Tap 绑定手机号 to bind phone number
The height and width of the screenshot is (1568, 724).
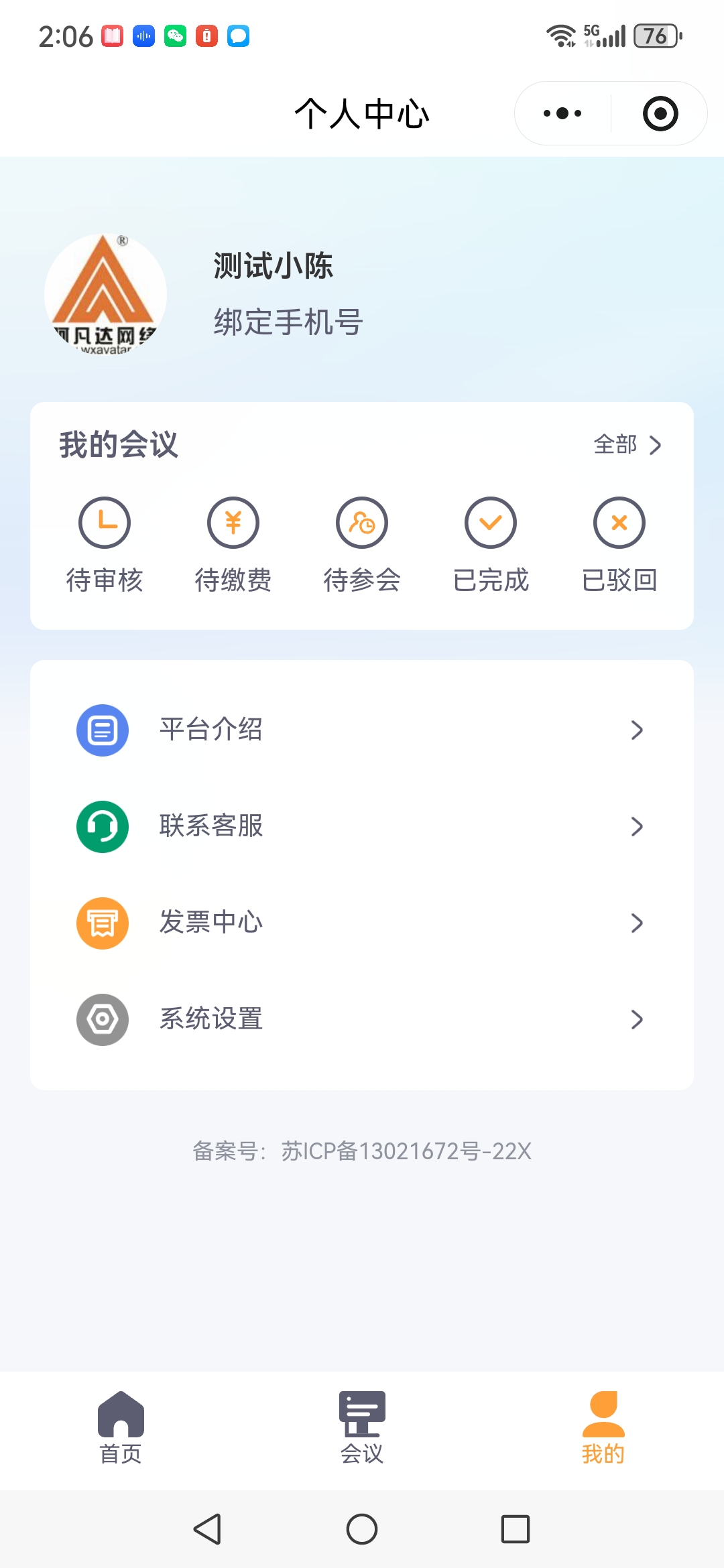(x=288, y=322)
